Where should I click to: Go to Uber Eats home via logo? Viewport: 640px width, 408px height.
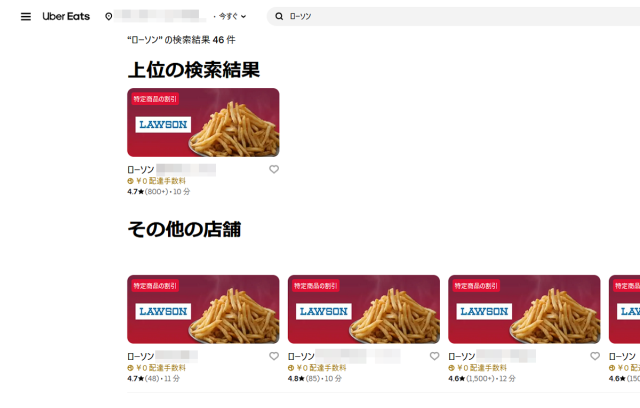pyautogui.click(x=66, y=17)
